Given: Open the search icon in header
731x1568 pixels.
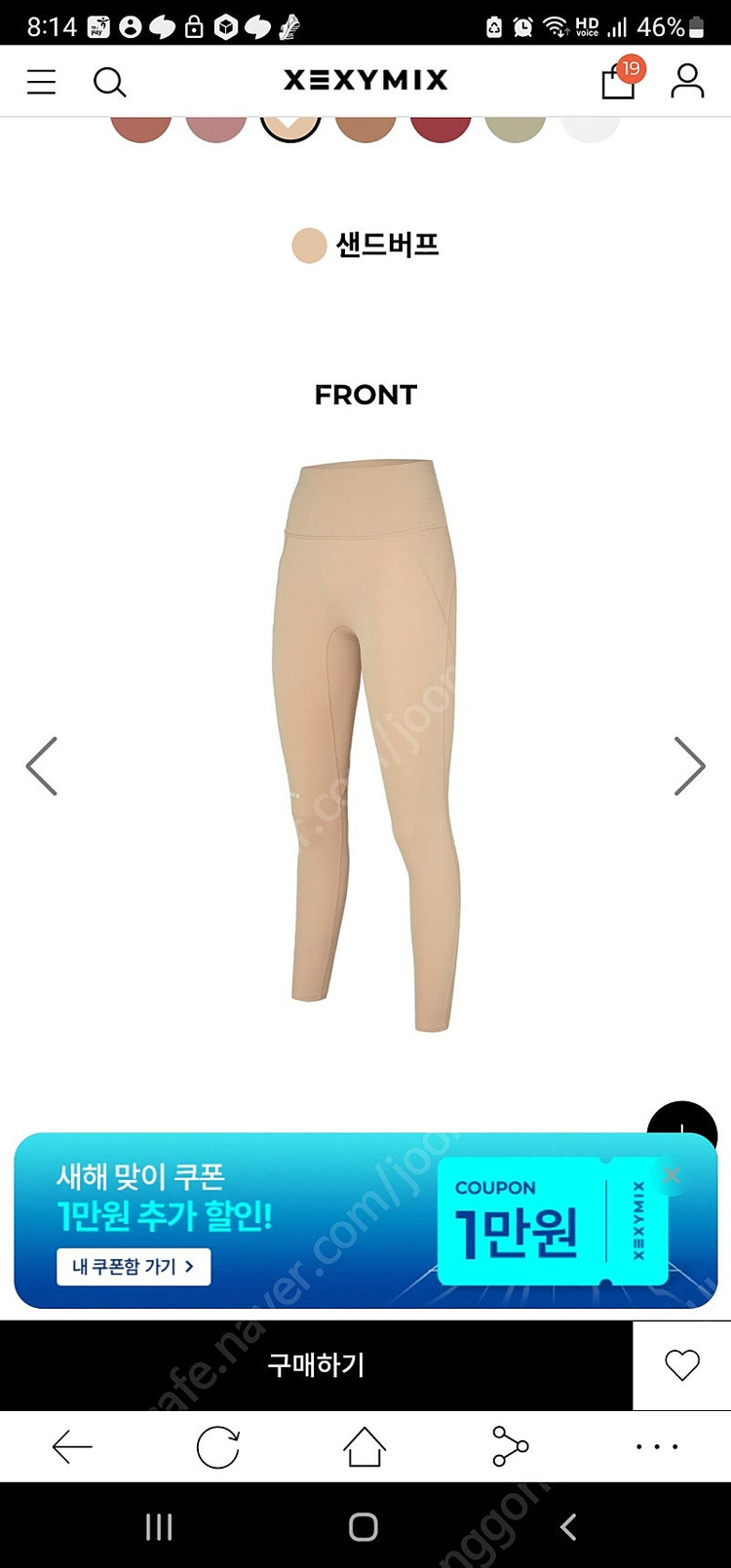Looking at the screenshot, I should [109, 82].
